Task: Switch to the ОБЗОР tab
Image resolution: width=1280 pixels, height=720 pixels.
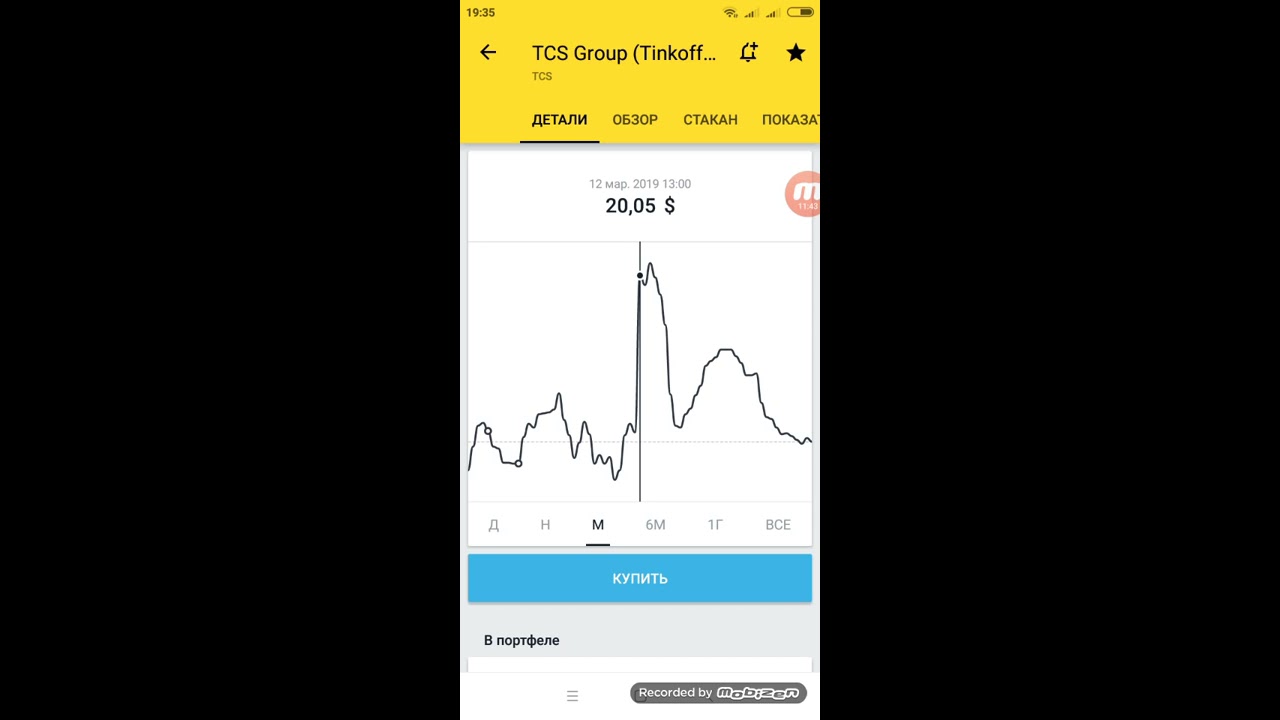Action: (x=635, y=120)
